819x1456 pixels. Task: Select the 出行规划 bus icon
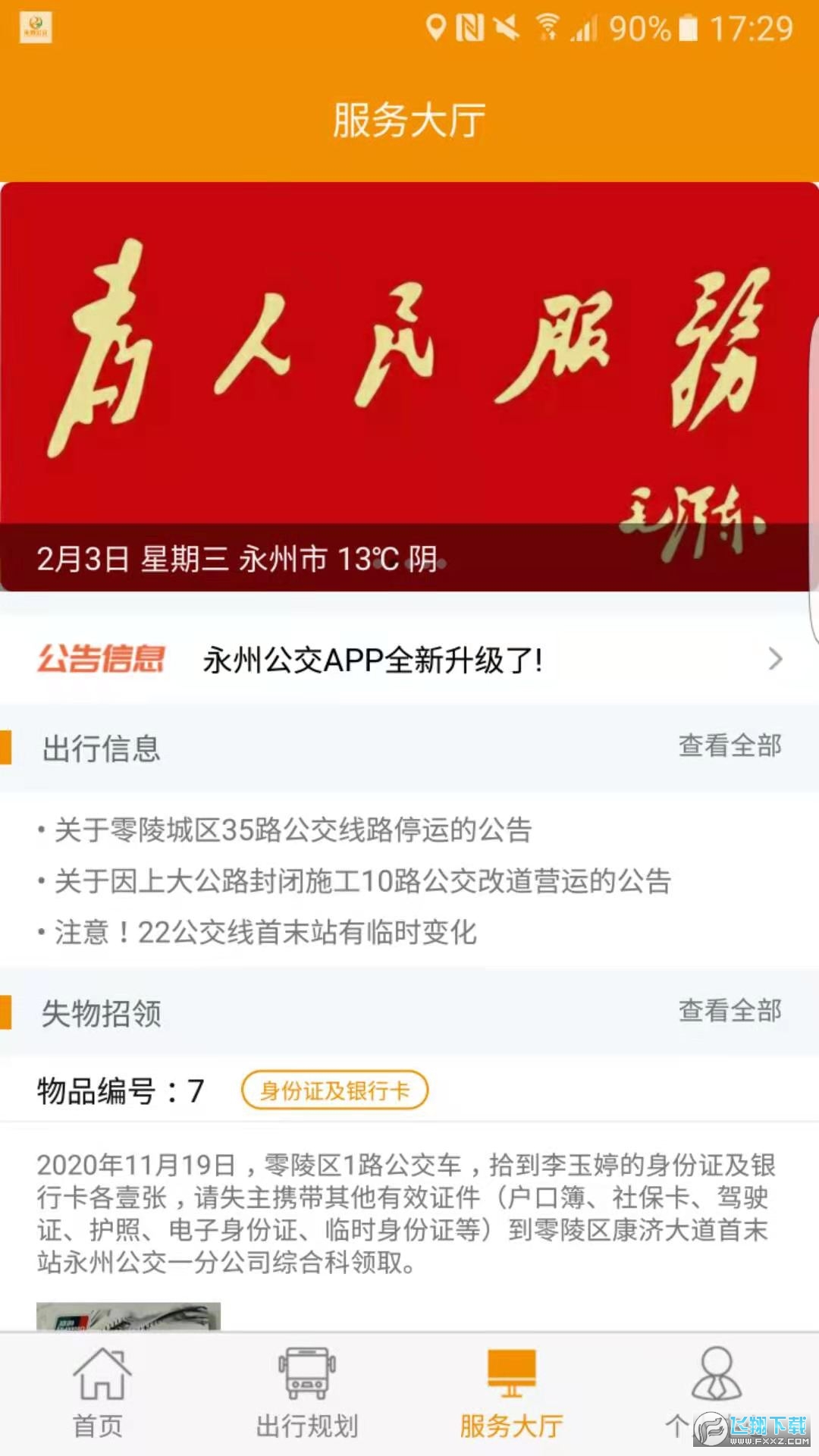(307, 1373)
